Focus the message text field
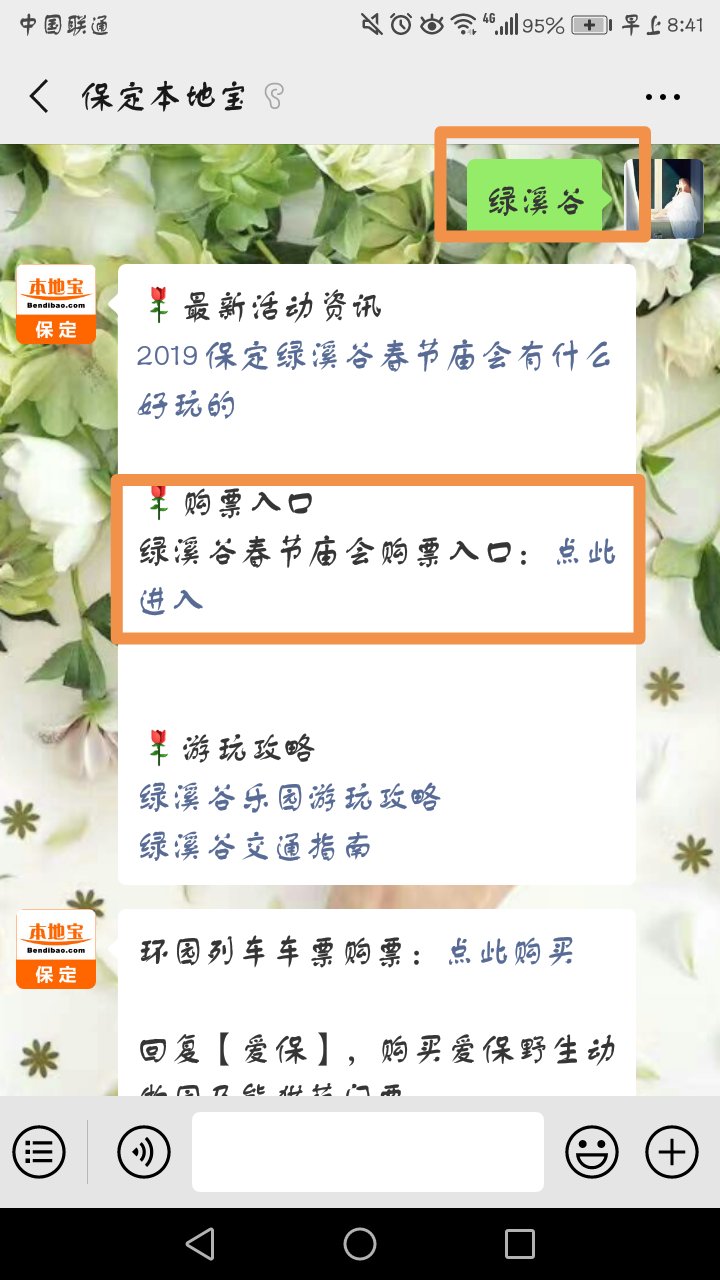Screen dimensions: 720x1280 367,1152
